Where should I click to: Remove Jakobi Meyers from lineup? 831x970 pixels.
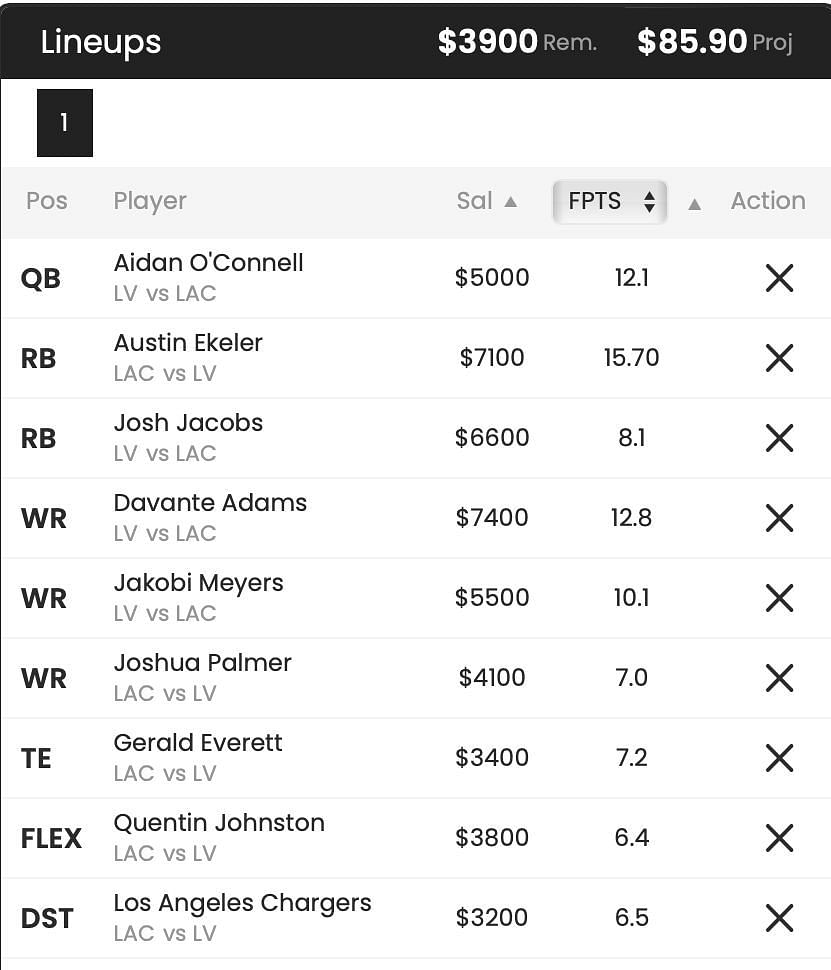[779, 598]
